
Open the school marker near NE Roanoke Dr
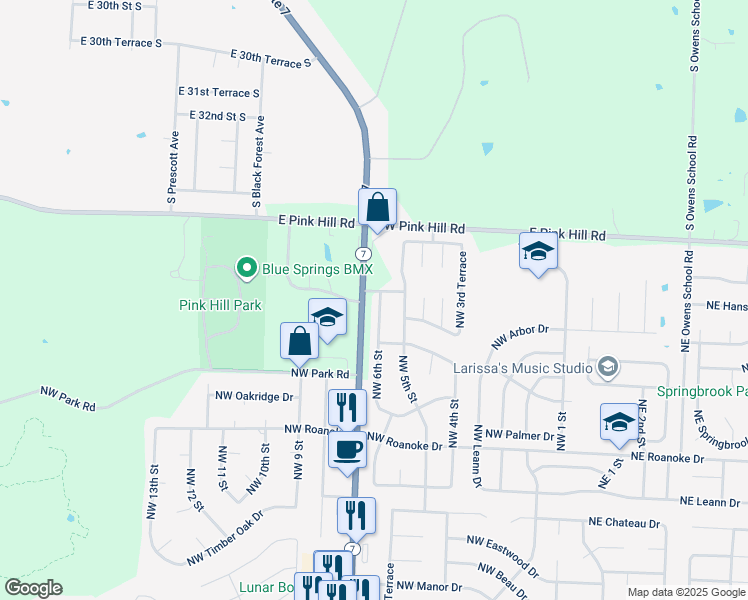click(x=620, y=423)
